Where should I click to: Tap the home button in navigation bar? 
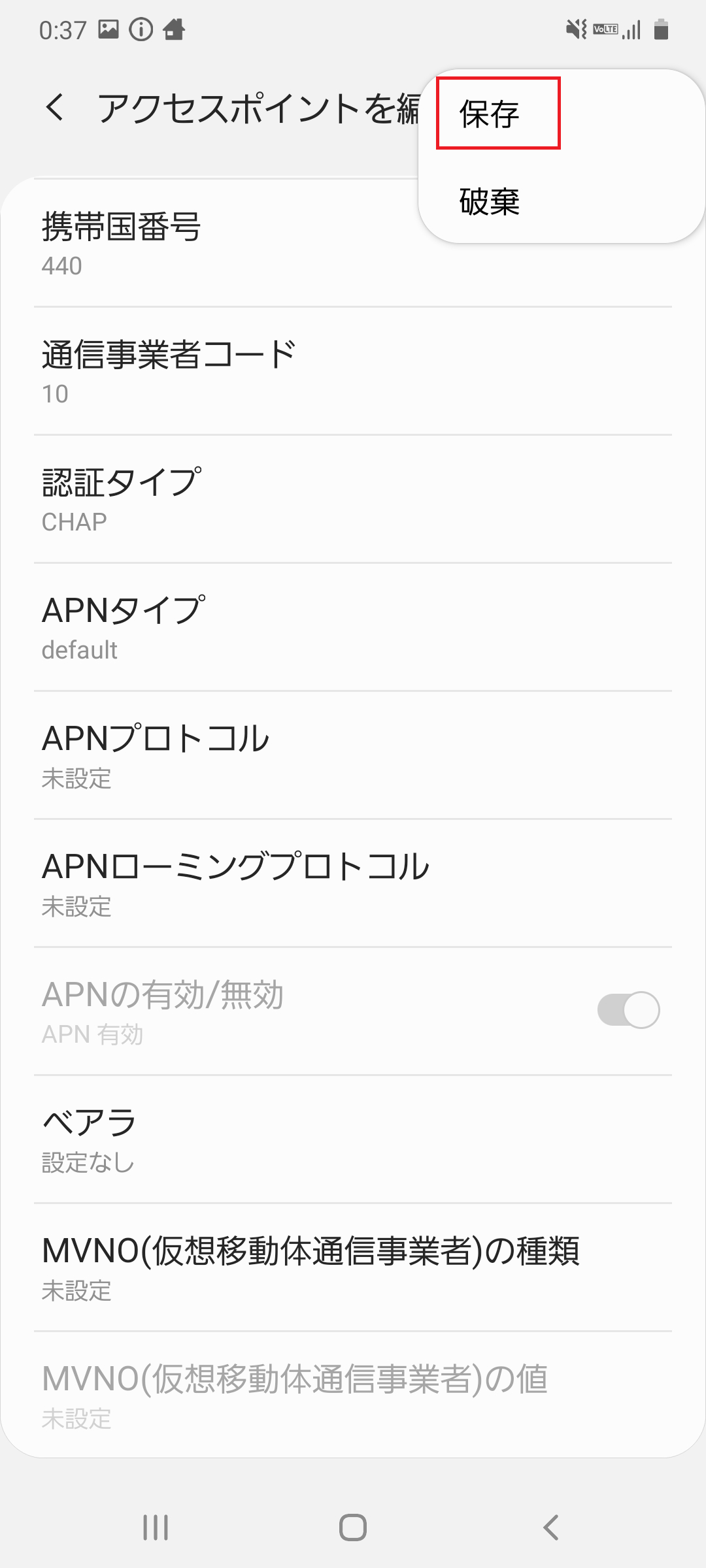coord(353,1529)
